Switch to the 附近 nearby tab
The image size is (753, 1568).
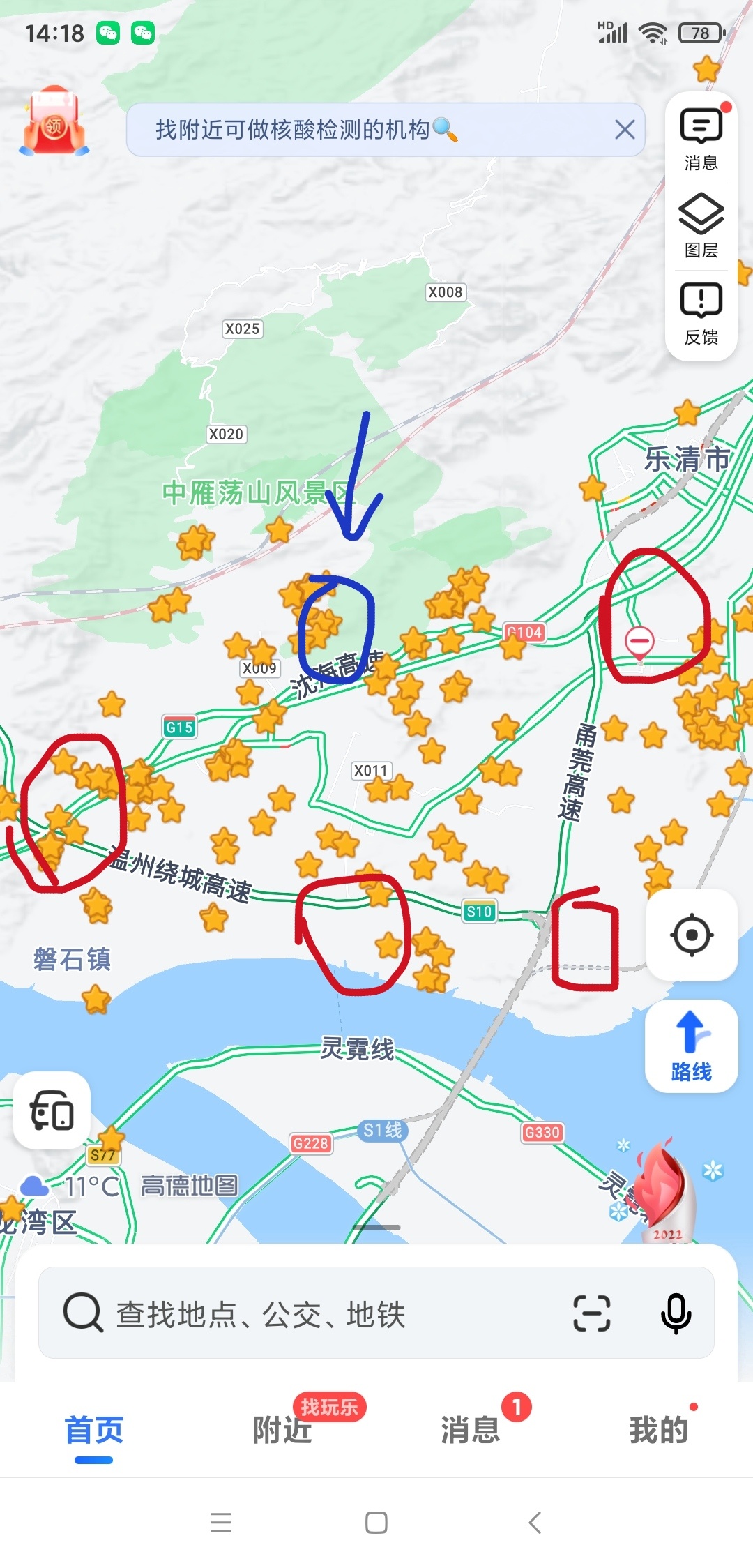[282, 1431]
